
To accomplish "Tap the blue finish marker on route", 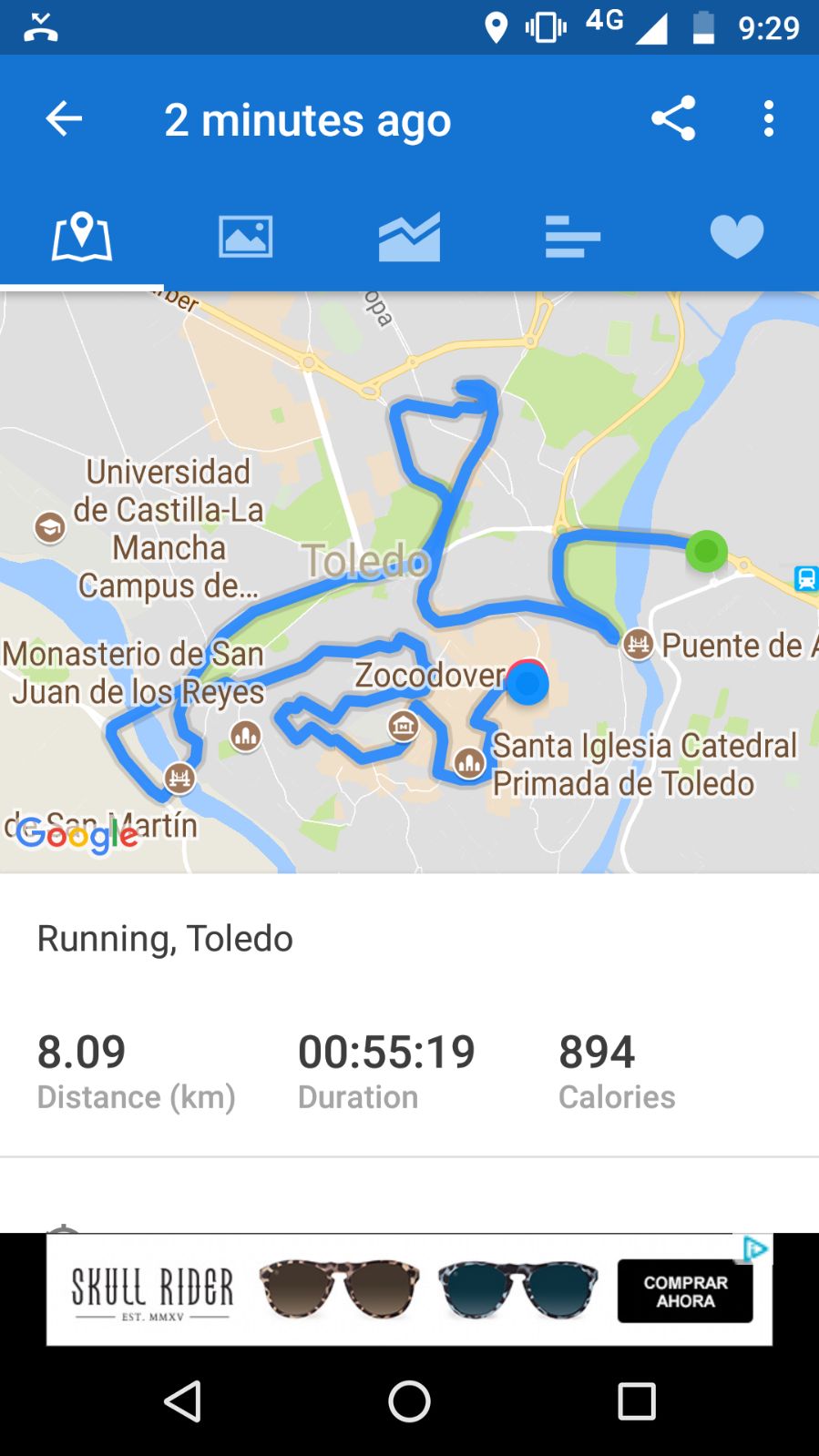I will coord(527,684).
